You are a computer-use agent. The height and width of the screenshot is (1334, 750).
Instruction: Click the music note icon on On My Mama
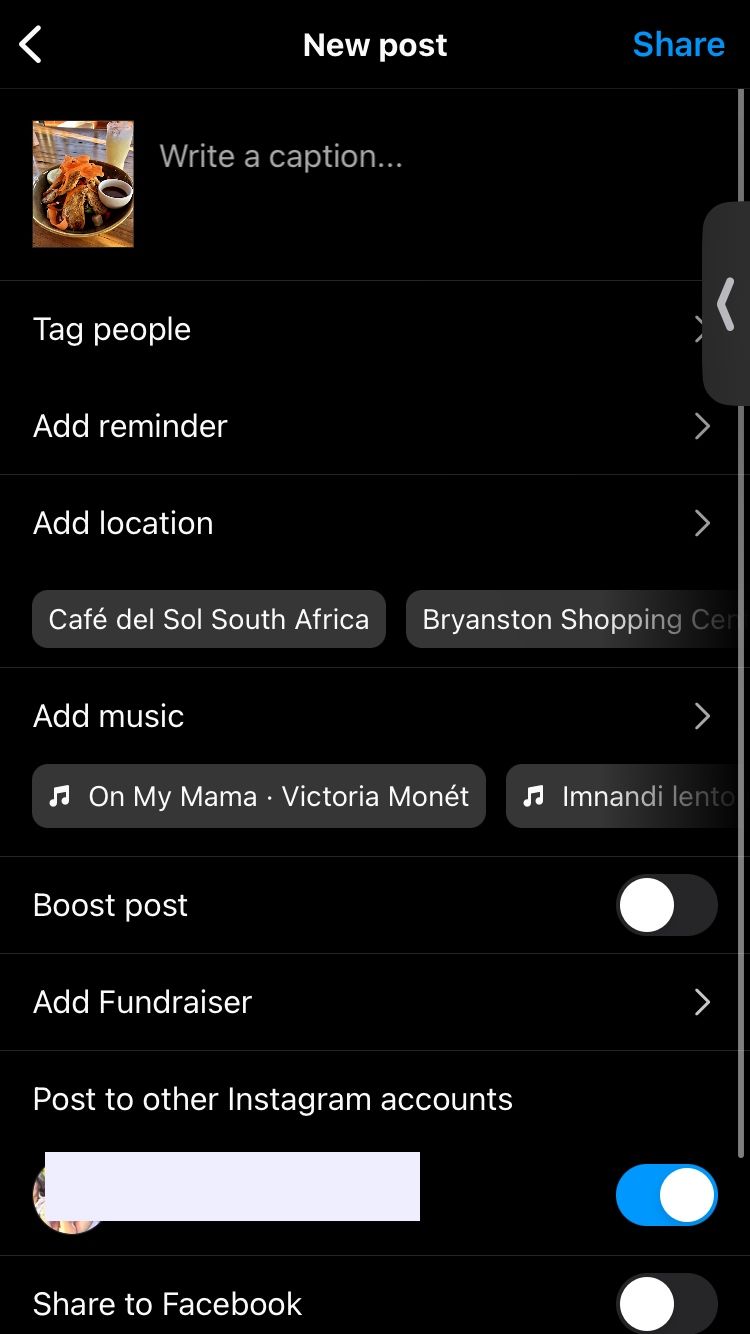pos(61,796)
